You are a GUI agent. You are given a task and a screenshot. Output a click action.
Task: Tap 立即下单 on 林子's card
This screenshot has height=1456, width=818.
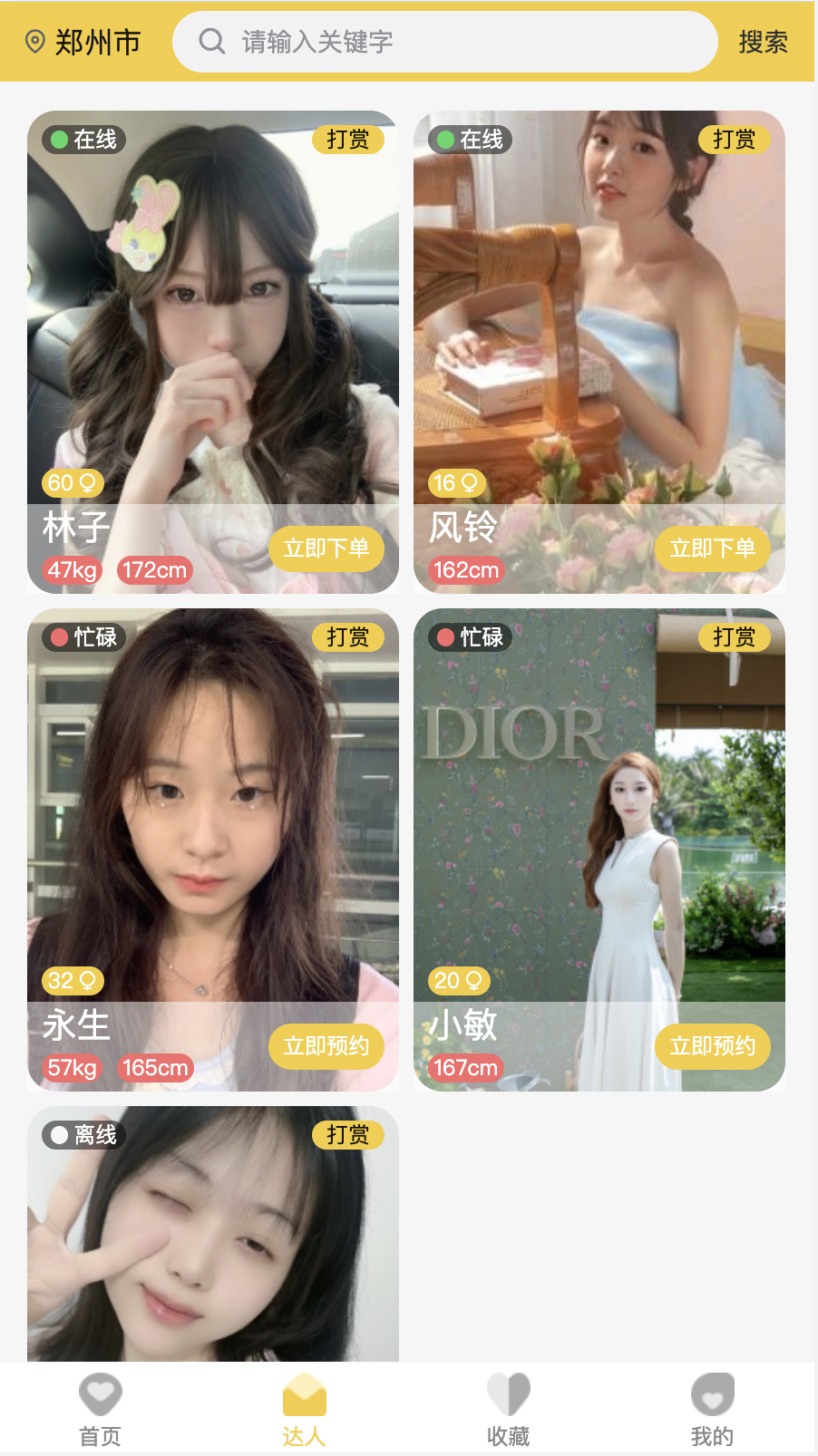pos(326,548)
